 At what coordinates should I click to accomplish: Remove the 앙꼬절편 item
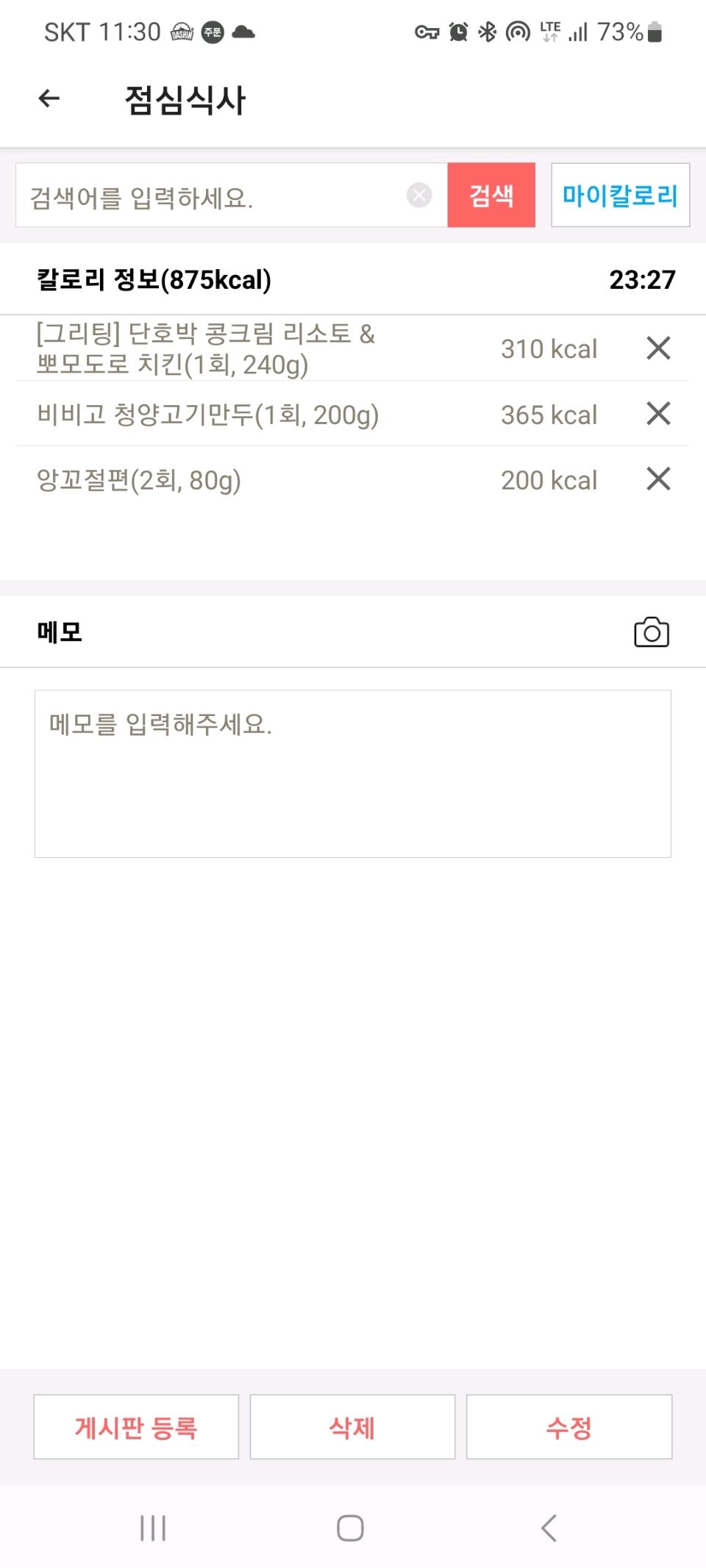[658, 479]
